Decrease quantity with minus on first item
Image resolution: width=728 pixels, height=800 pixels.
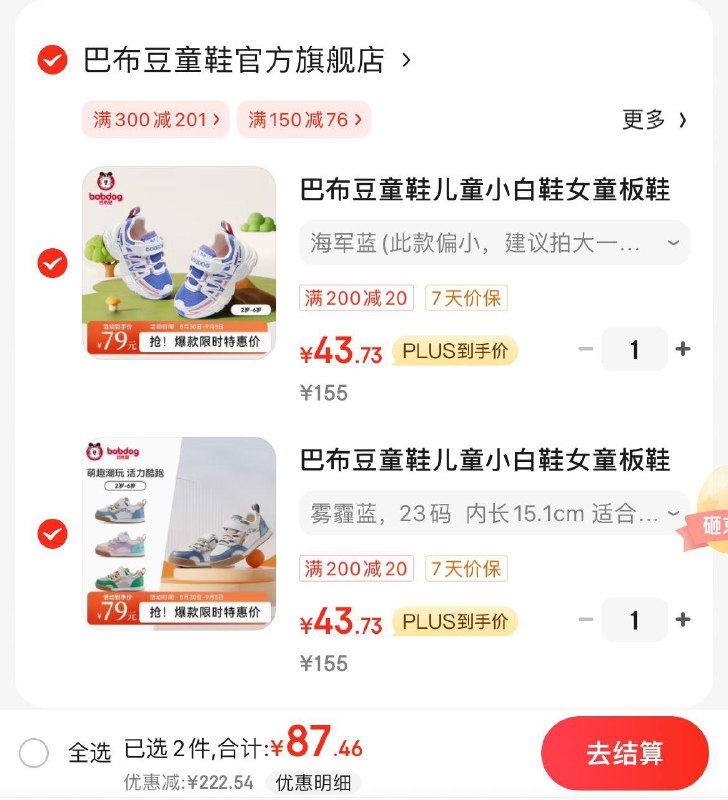[585, 349]
